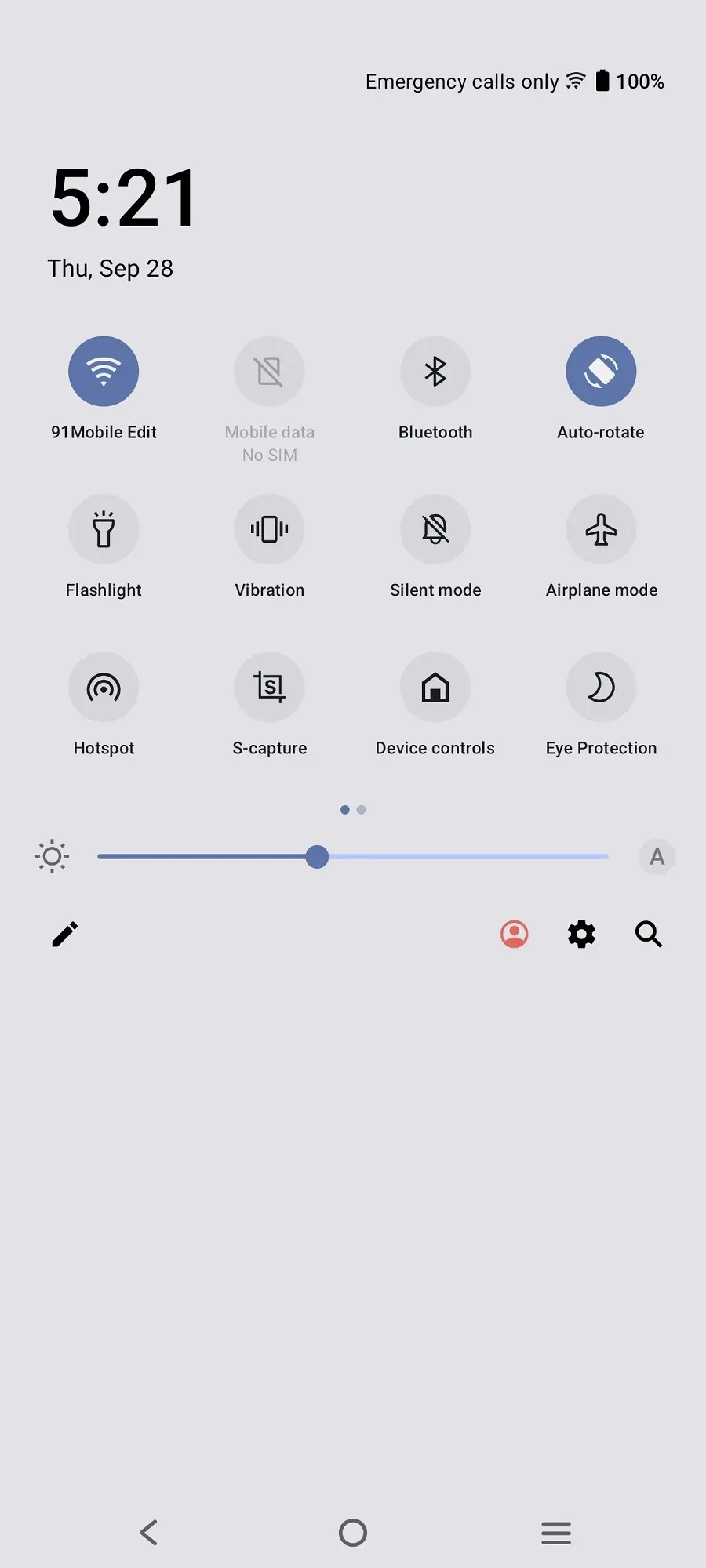Open the Eye Protection mode icon

tap(601, 687)
